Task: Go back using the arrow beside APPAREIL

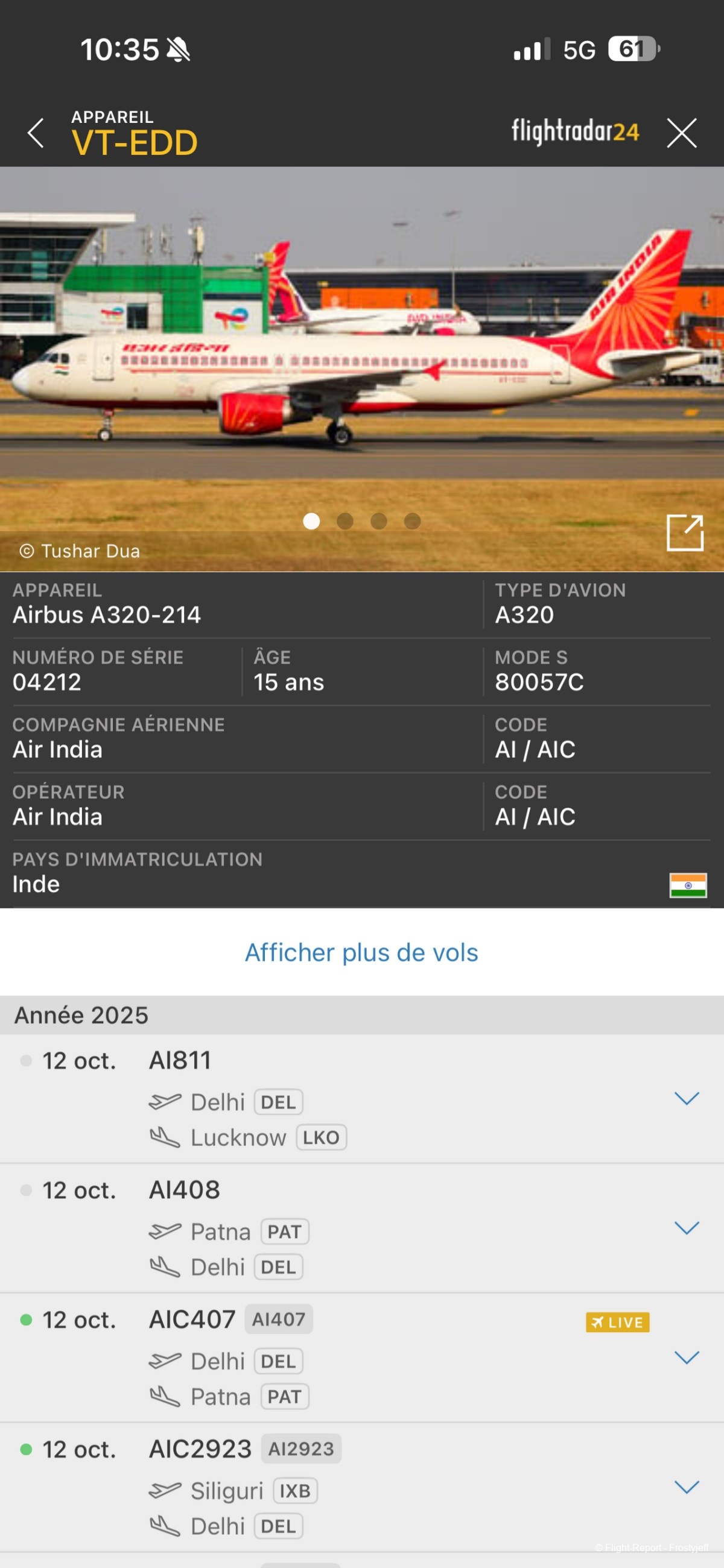Action: [36, 133]
